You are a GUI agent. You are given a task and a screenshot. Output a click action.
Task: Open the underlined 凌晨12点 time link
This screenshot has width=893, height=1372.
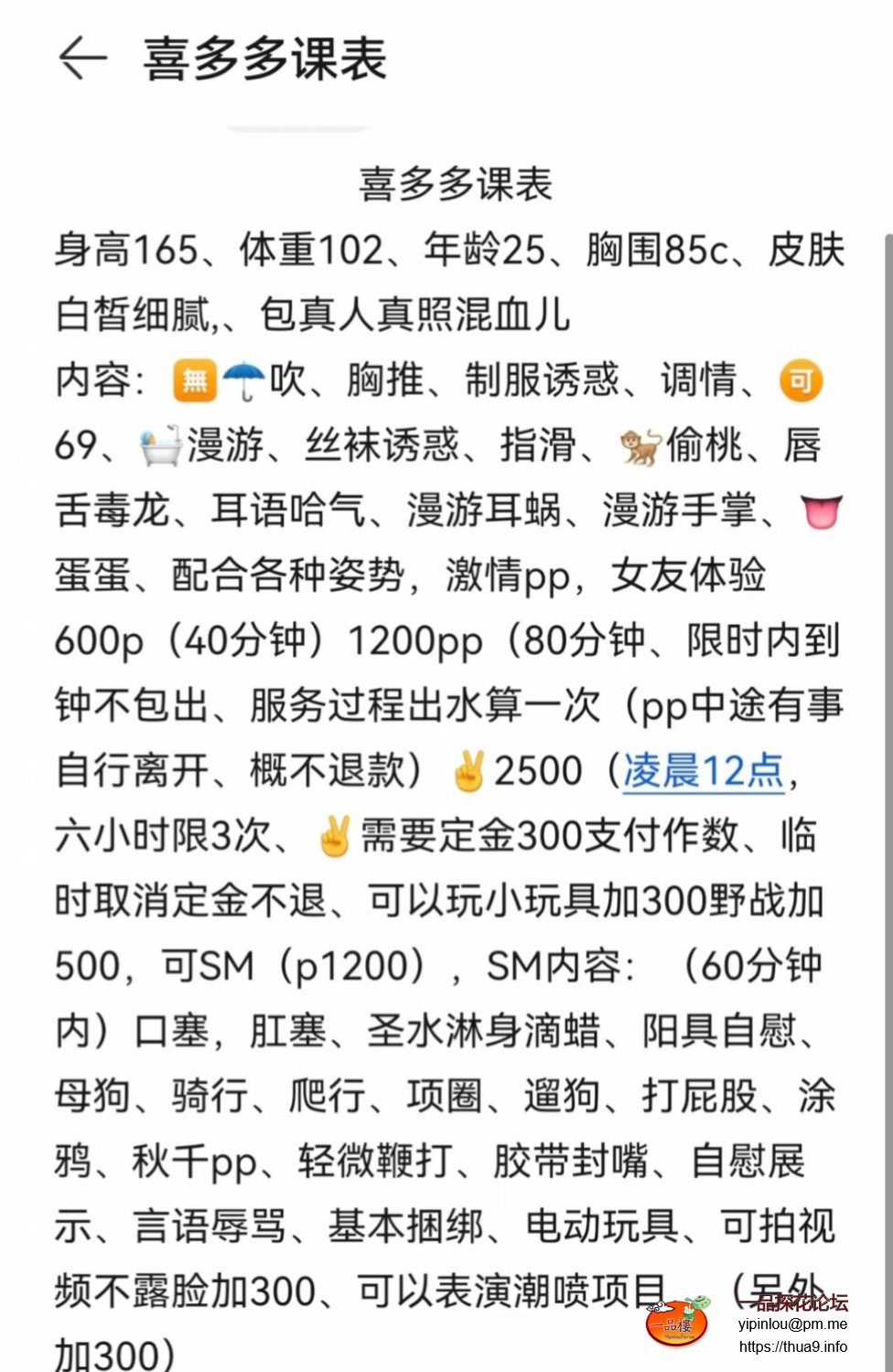point(703,771)
